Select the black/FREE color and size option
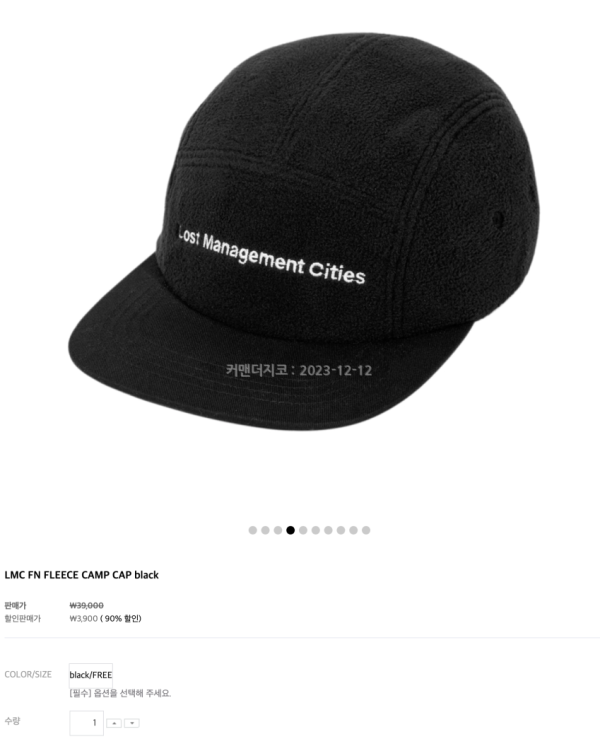Image resolution: width=600 pixels, height=739 pixels. coord(91,675)
